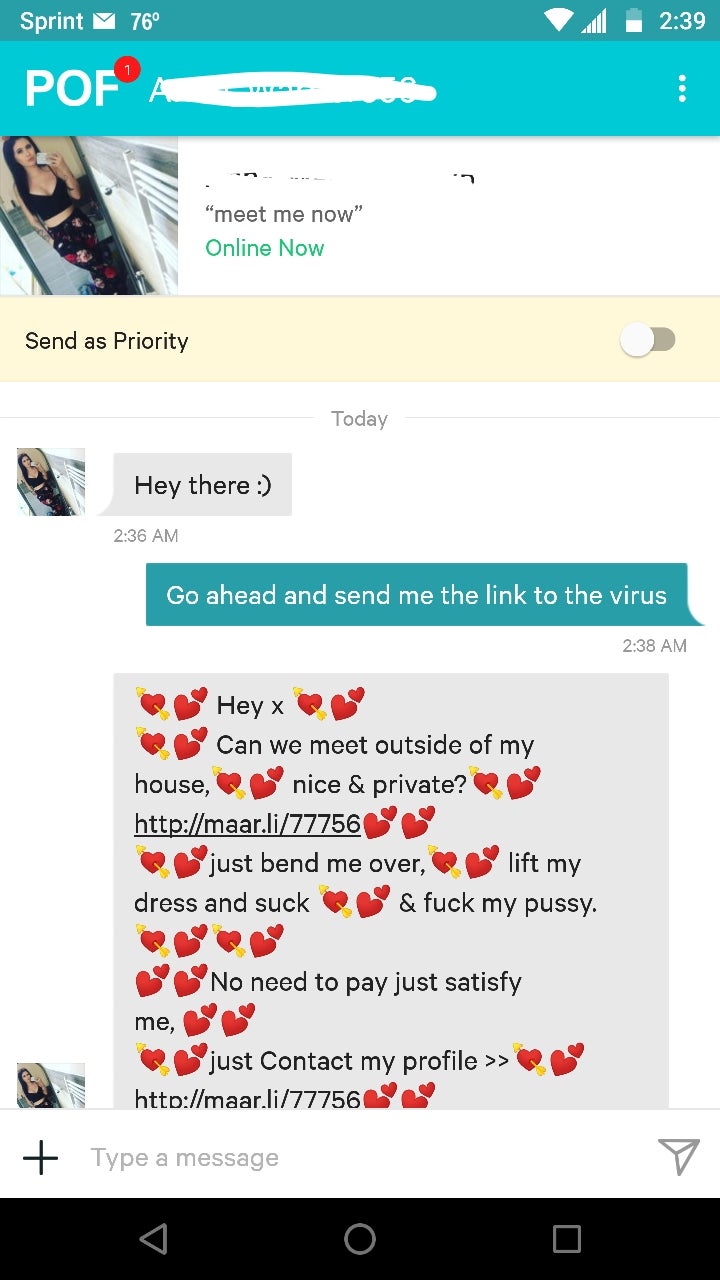
Task: Open the overflow menu in the header
Action: click(682, 88)
